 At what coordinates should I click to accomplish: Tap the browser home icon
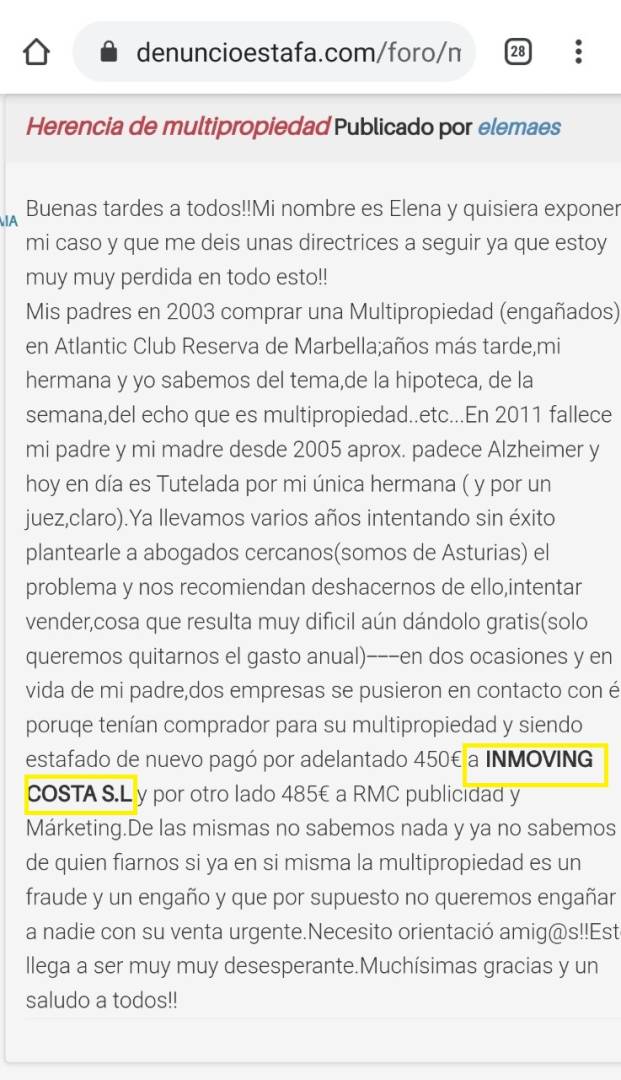(36, 52)
